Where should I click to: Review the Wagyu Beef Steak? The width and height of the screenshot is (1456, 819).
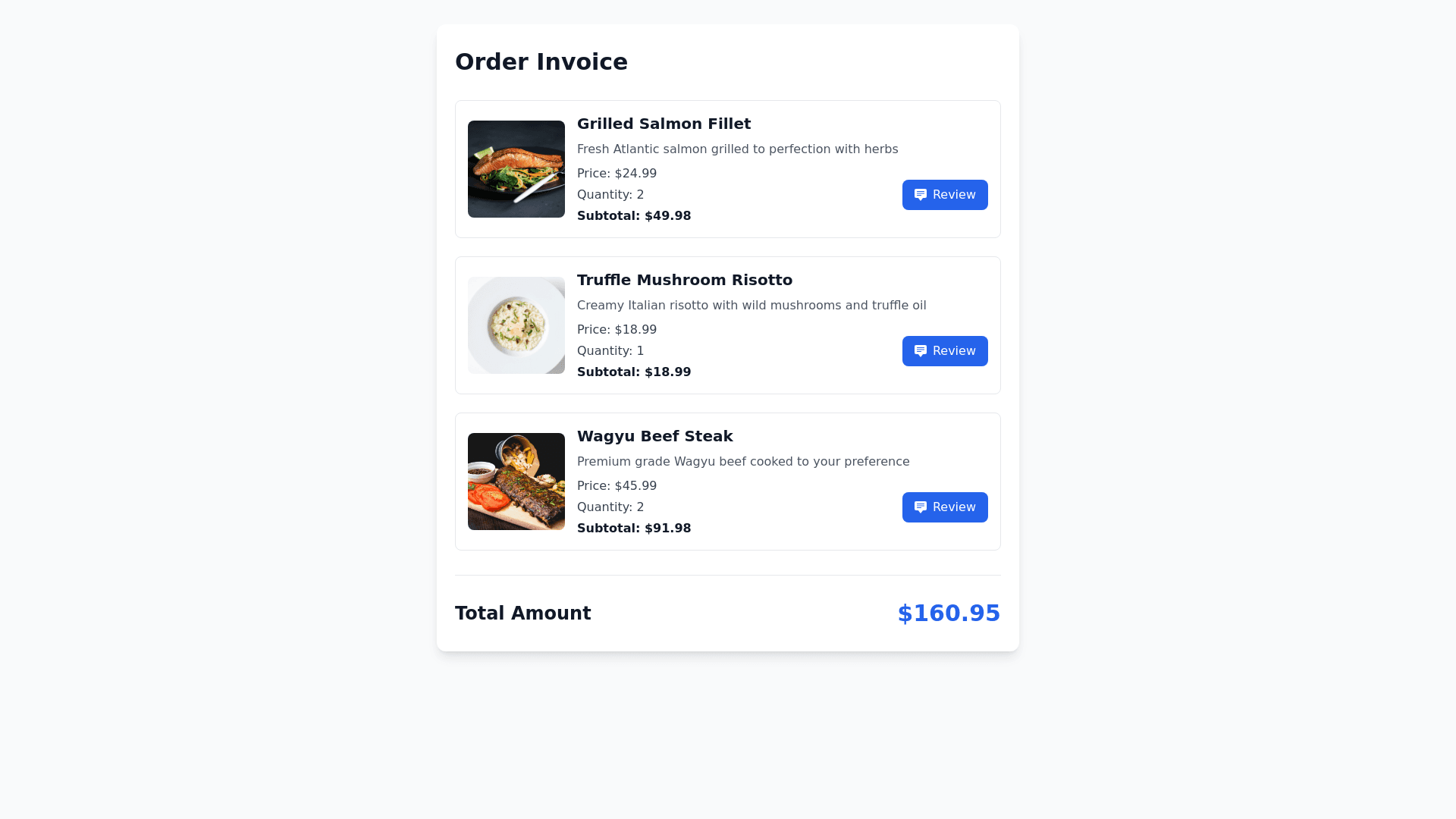(944, 507)
